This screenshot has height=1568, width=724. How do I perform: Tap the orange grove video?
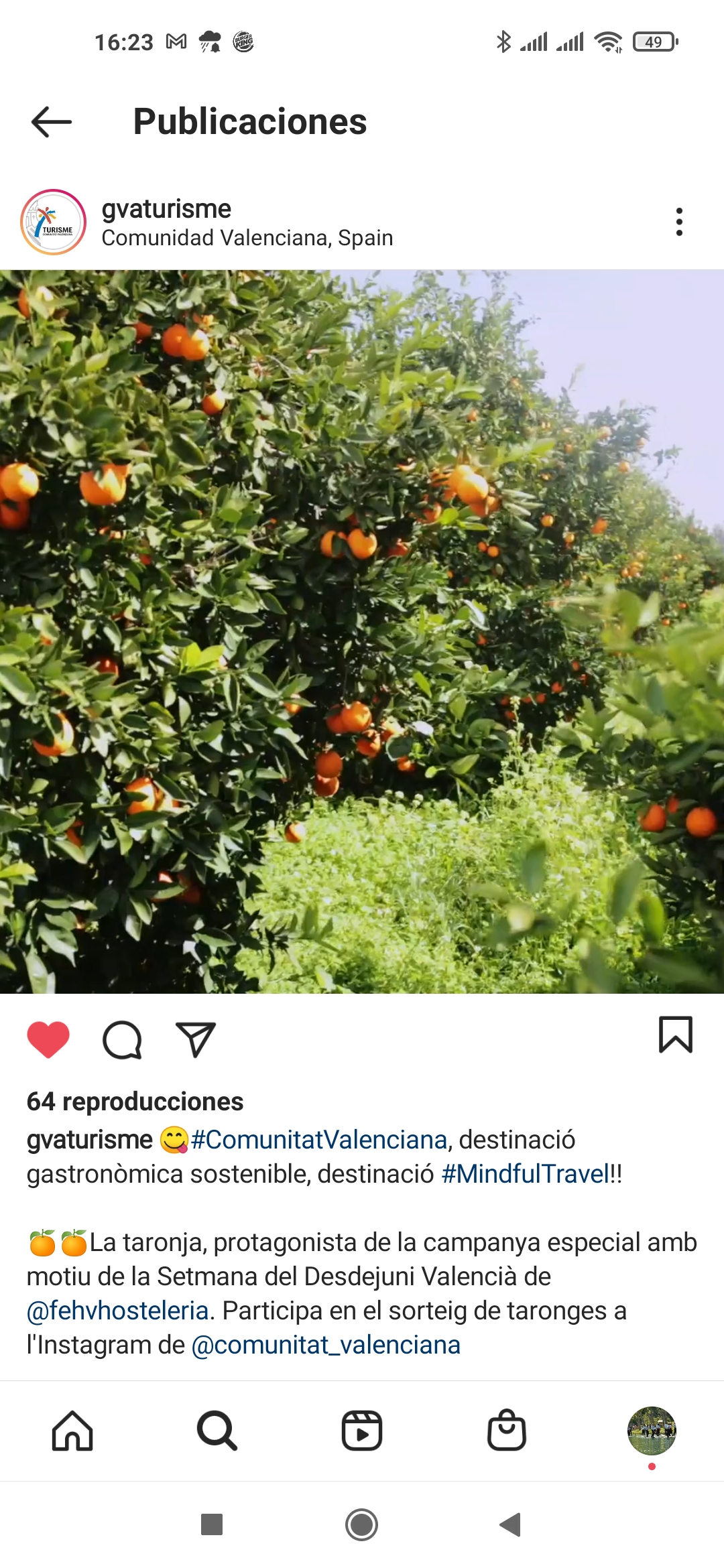click(362, 631)
